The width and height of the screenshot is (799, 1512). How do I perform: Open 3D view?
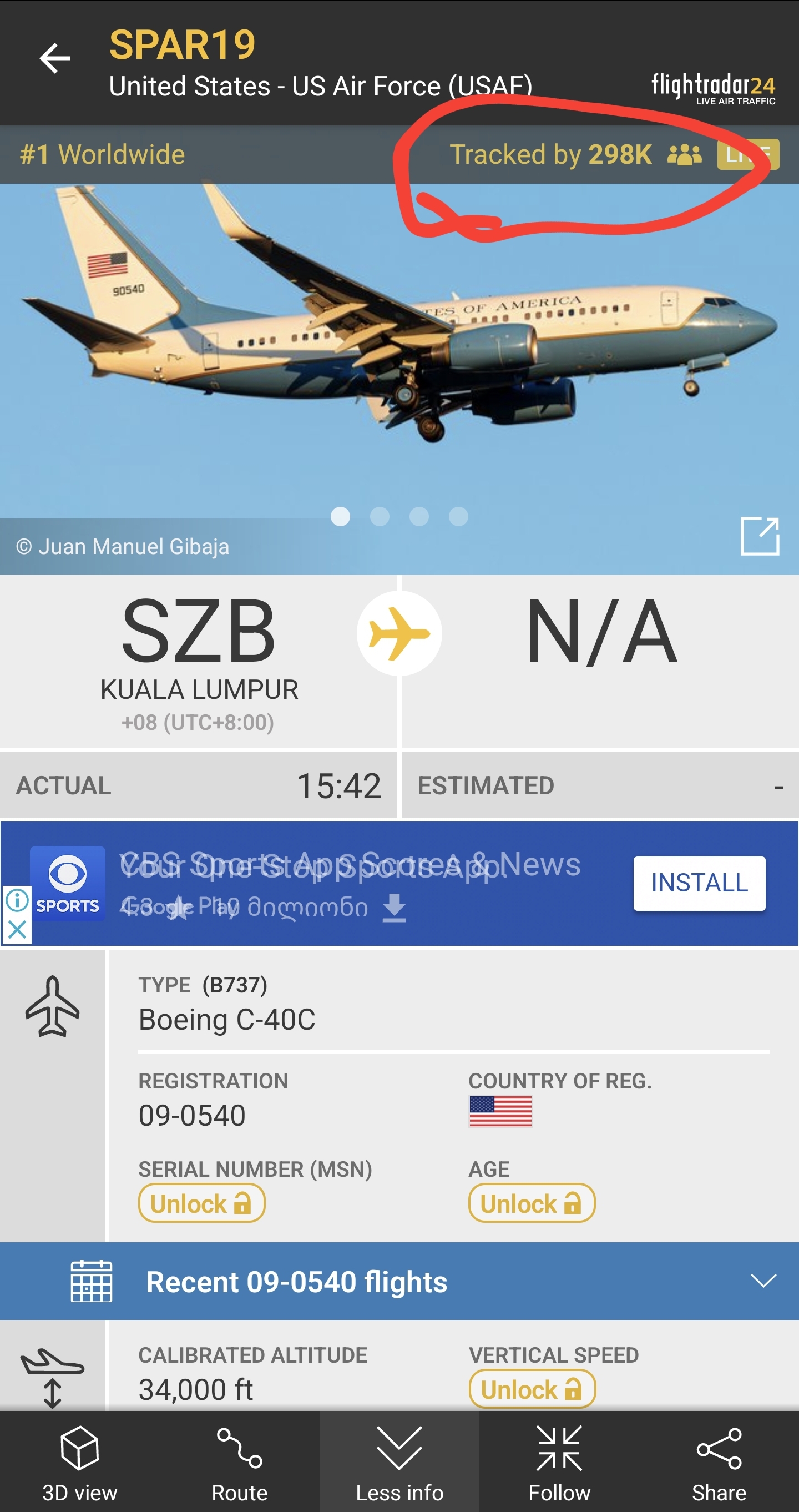click(x=80, y=1463)
